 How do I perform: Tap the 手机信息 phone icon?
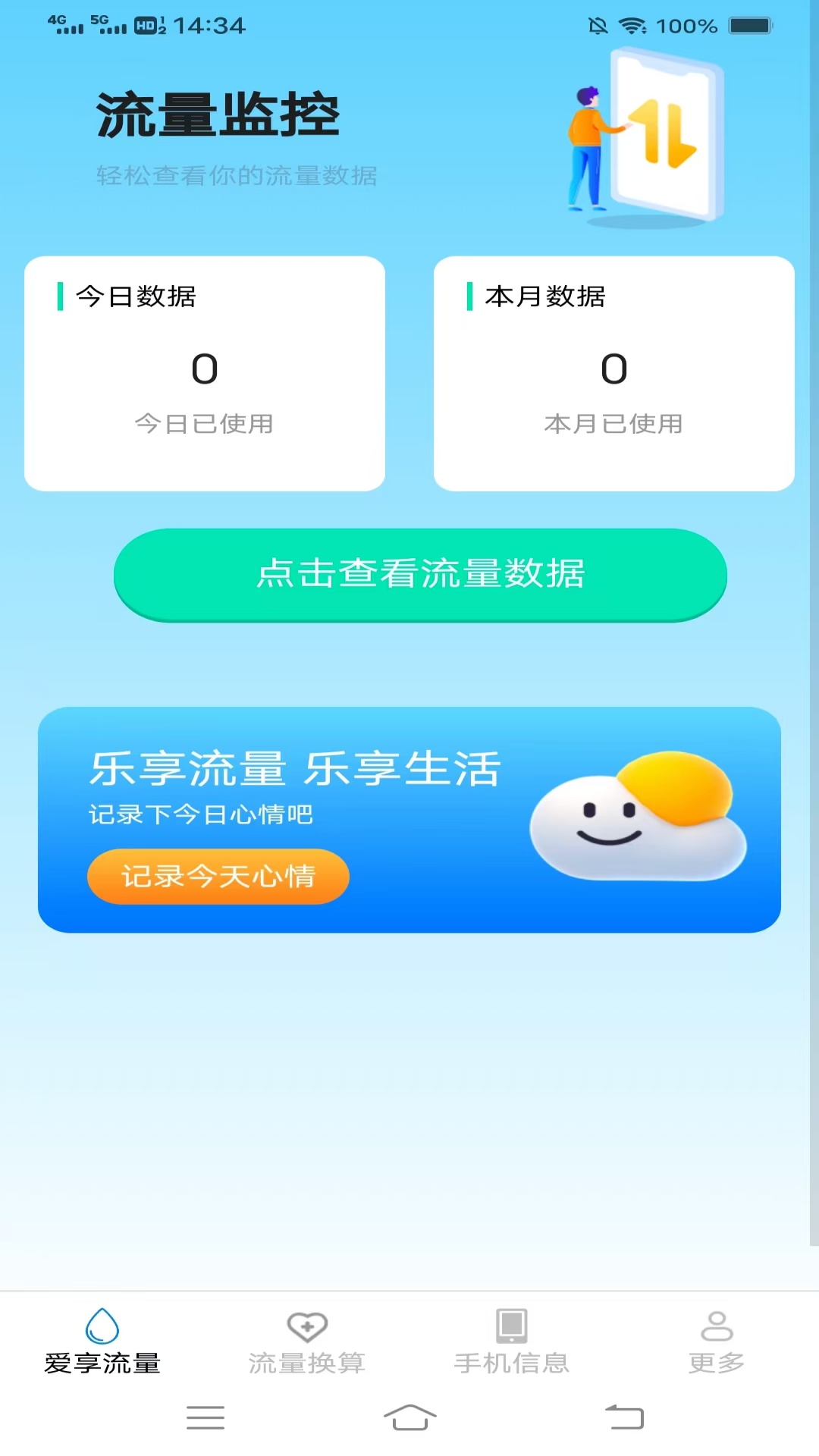click(x=510, y=1326)
